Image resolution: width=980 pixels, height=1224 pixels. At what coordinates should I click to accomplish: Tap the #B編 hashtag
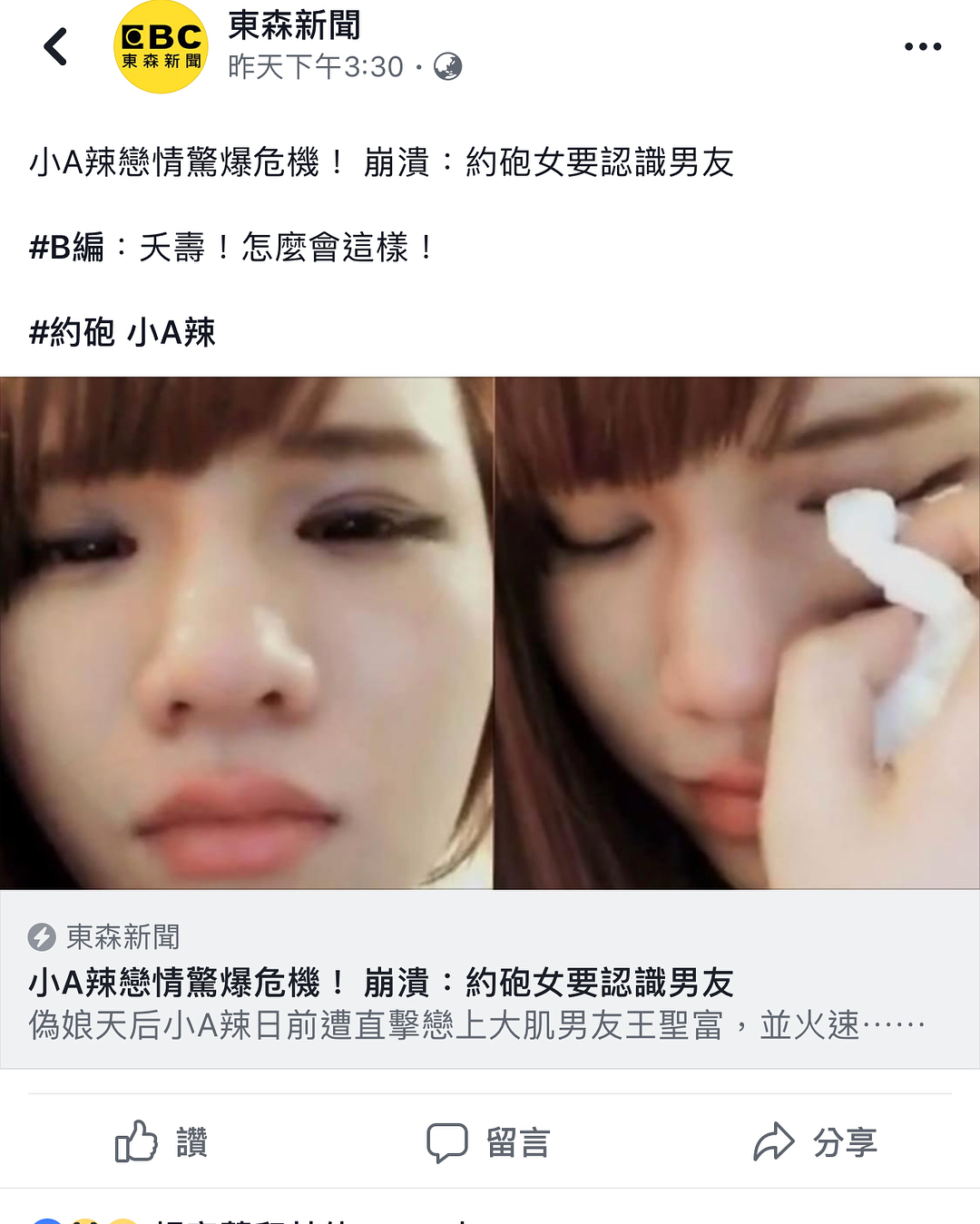pos(66,247)
